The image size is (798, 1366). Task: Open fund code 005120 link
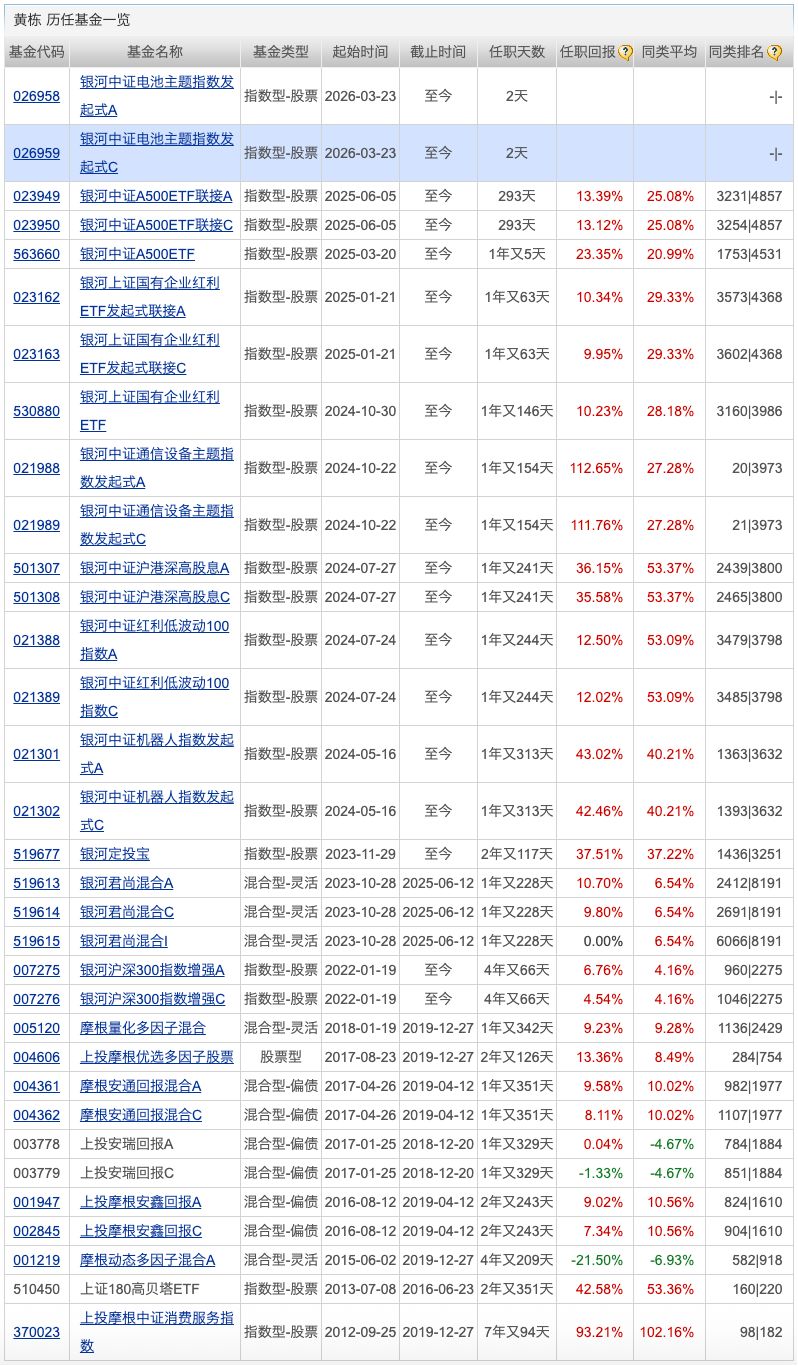(36, 1028)
